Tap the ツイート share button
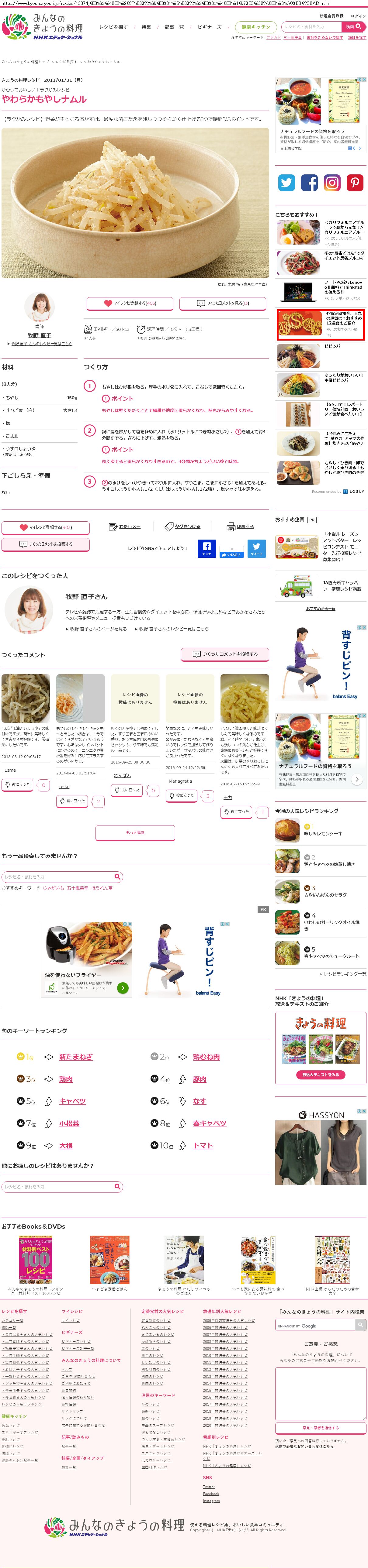This screenshot has width=368, height=1568. [x=256, y=548]
